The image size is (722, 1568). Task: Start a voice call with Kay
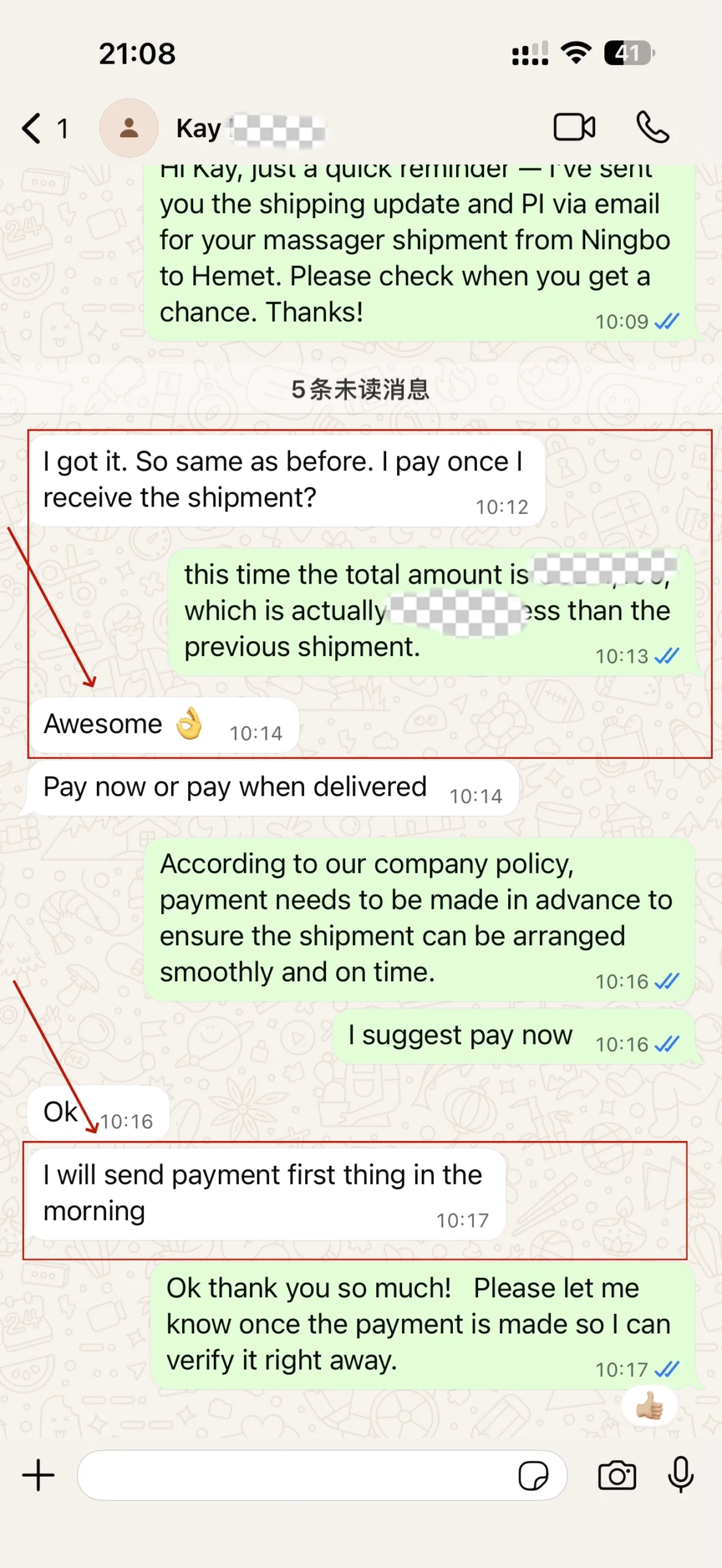click(x=652, y=127)
